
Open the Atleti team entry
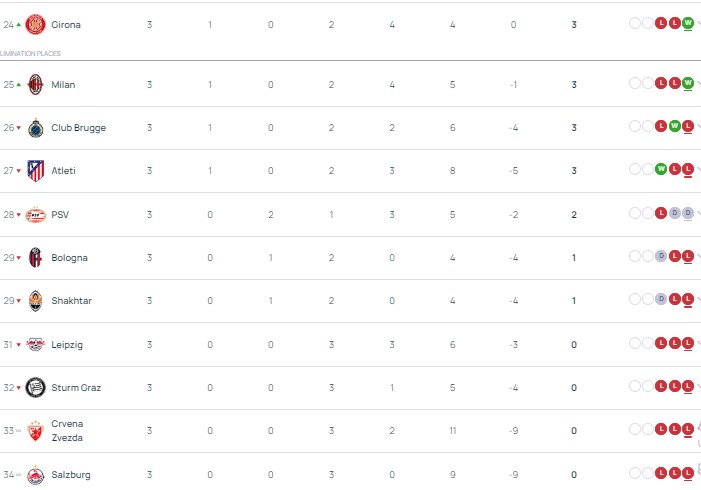tap(63, 171)
